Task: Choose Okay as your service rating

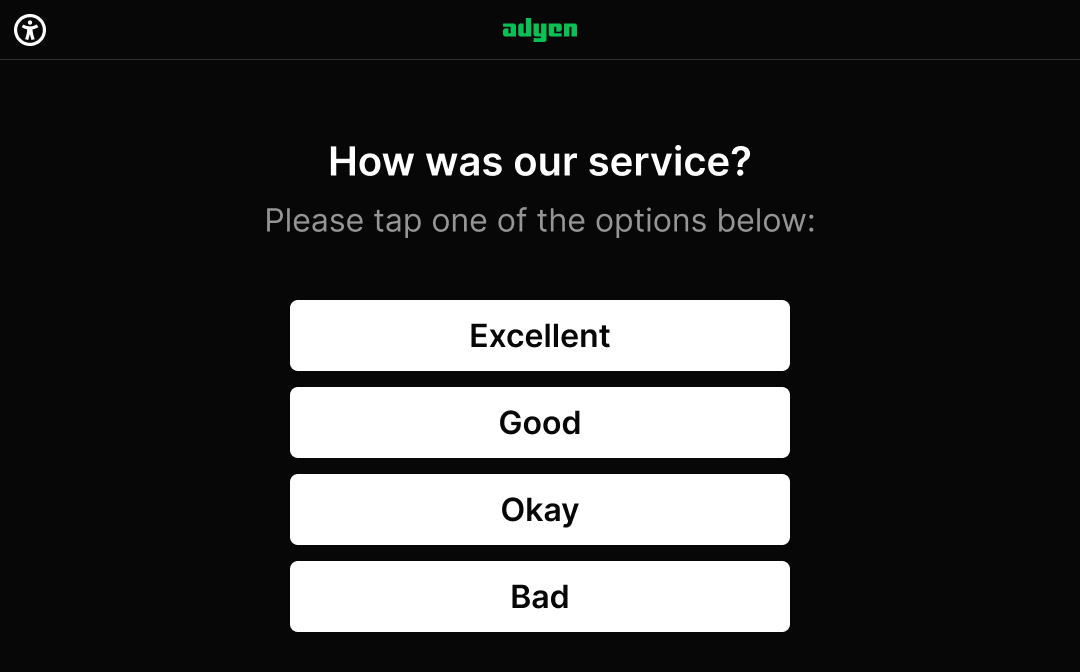Action: point(540,510)
